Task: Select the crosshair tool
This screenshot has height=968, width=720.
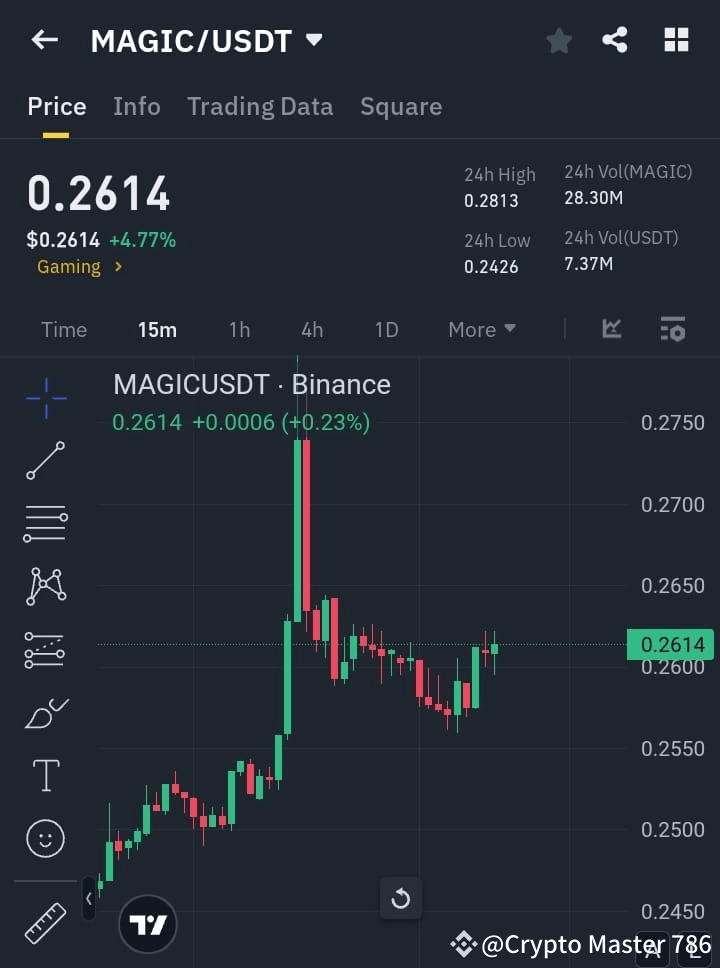Action: coord(45,398)
